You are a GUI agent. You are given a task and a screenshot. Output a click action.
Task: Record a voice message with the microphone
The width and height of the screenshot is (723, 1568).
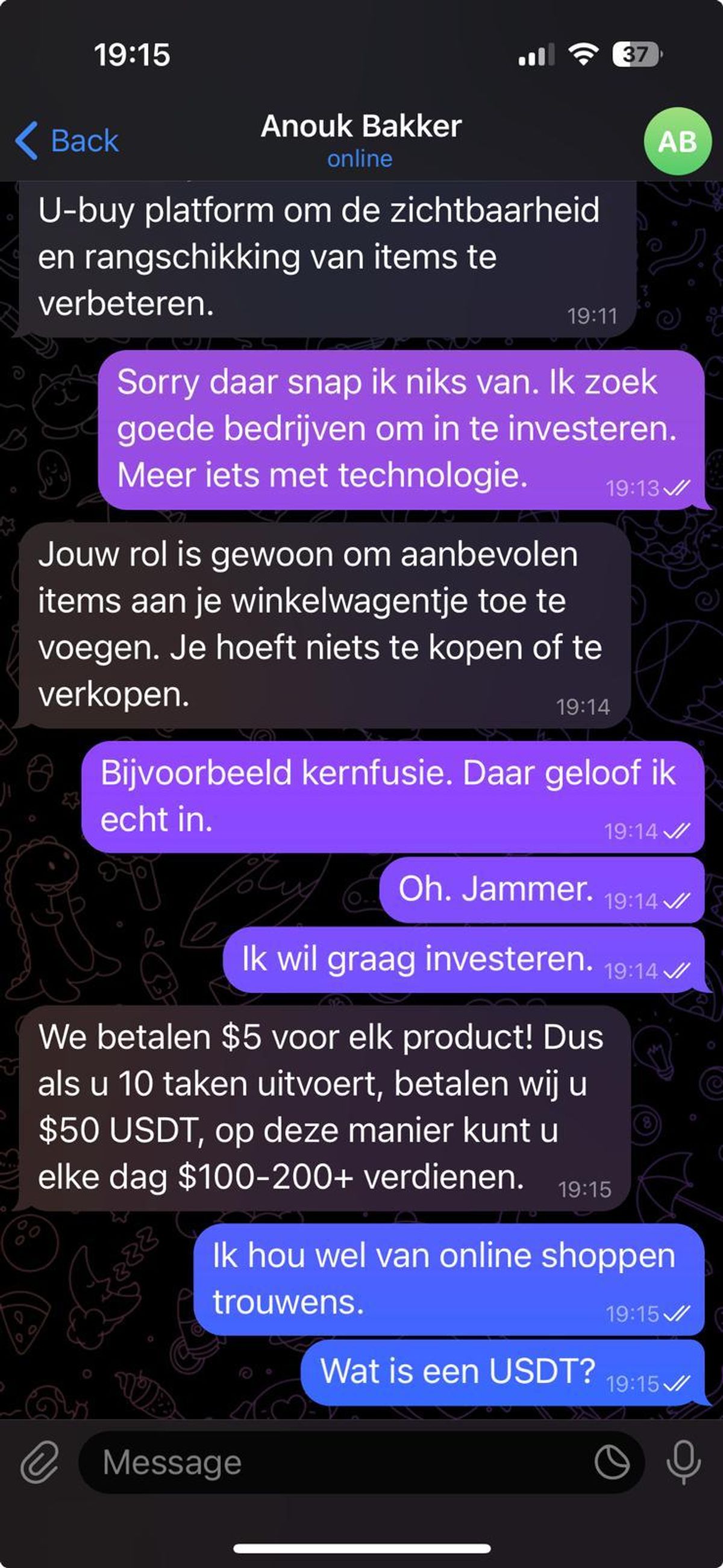point(683,1461)
